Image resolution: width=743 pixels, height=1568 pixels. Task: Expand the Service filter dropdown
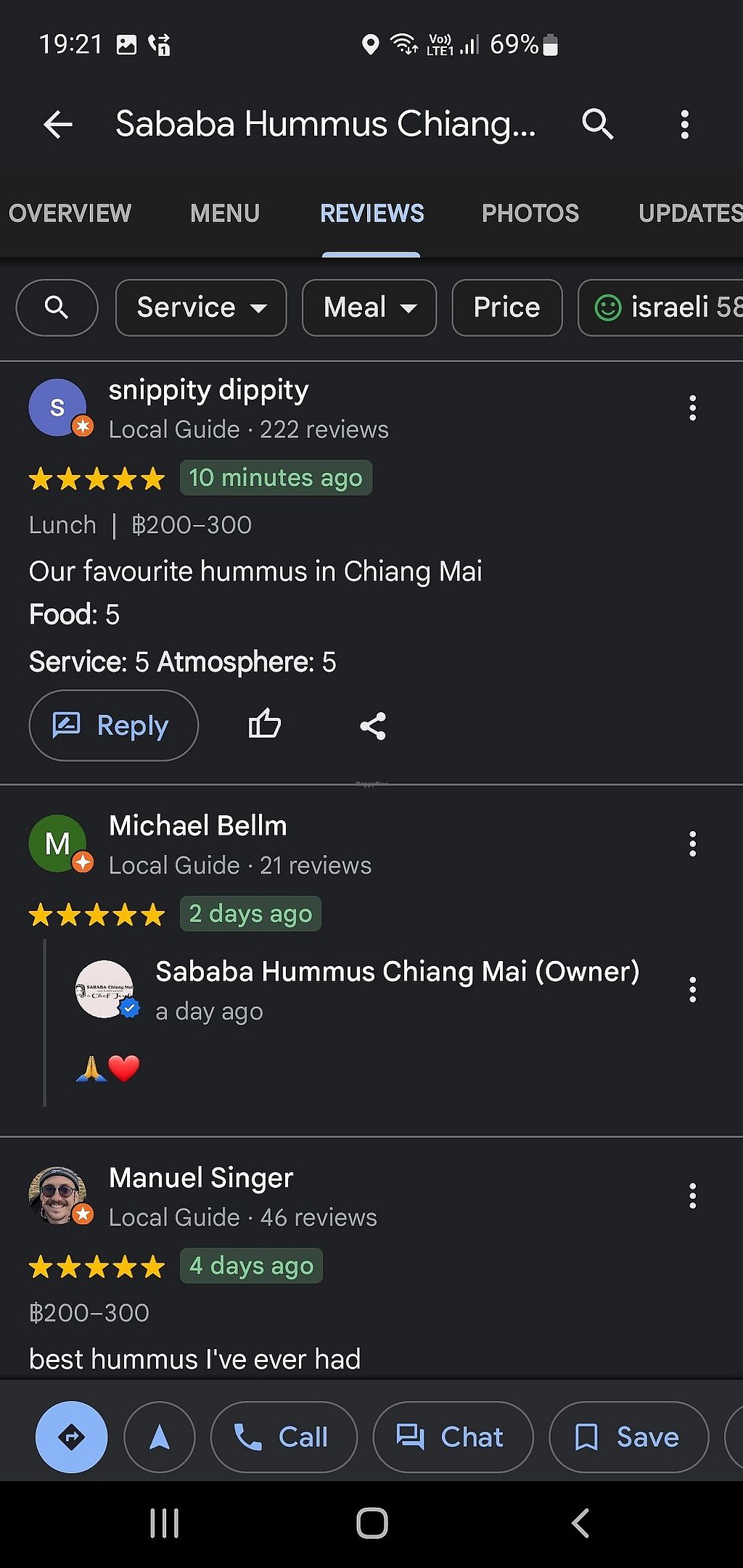tap(201, 308)
